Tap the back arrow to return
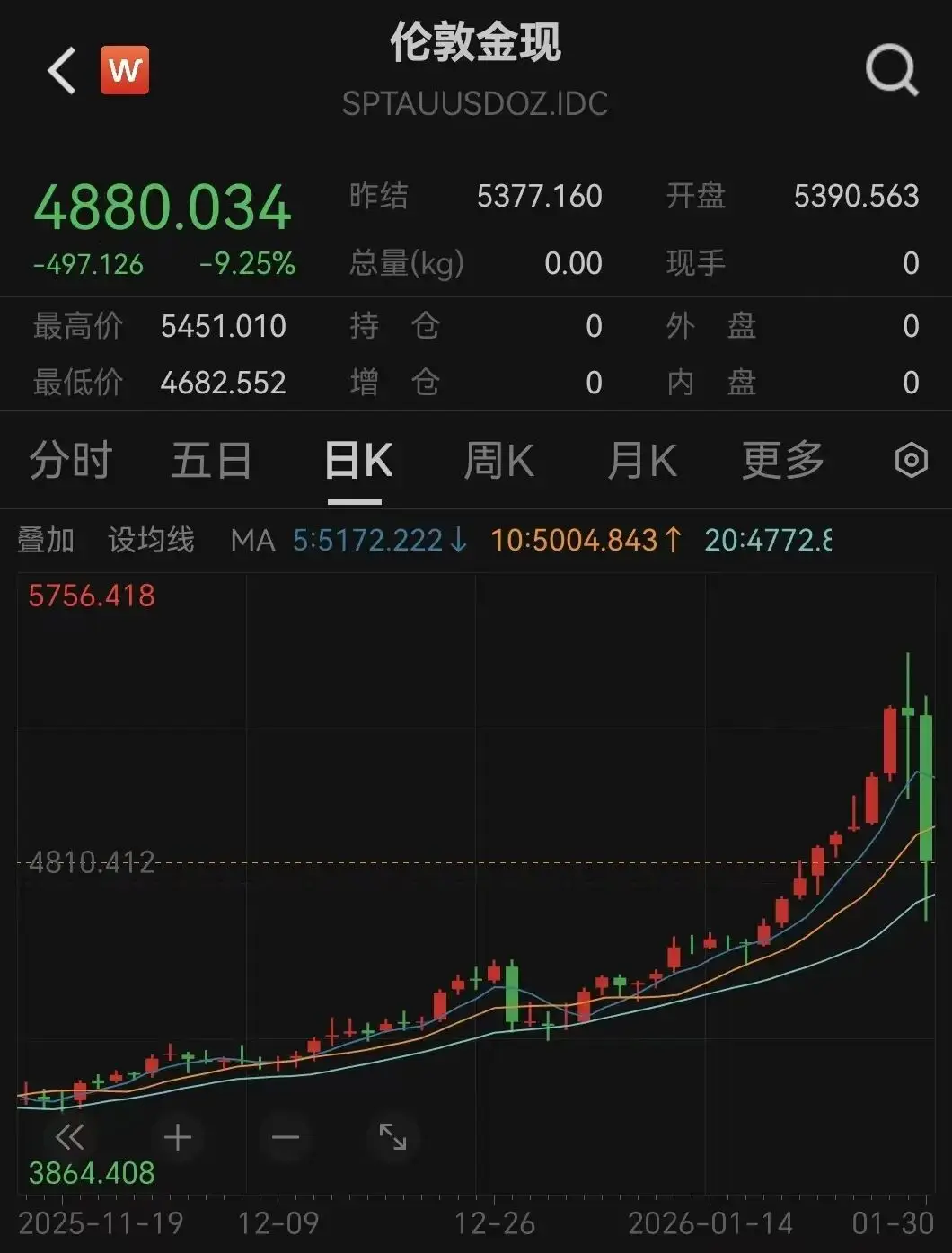Image resolution: width=952 pixels, height=1253 pixels. pyautogui.click(x=59, y=71)
